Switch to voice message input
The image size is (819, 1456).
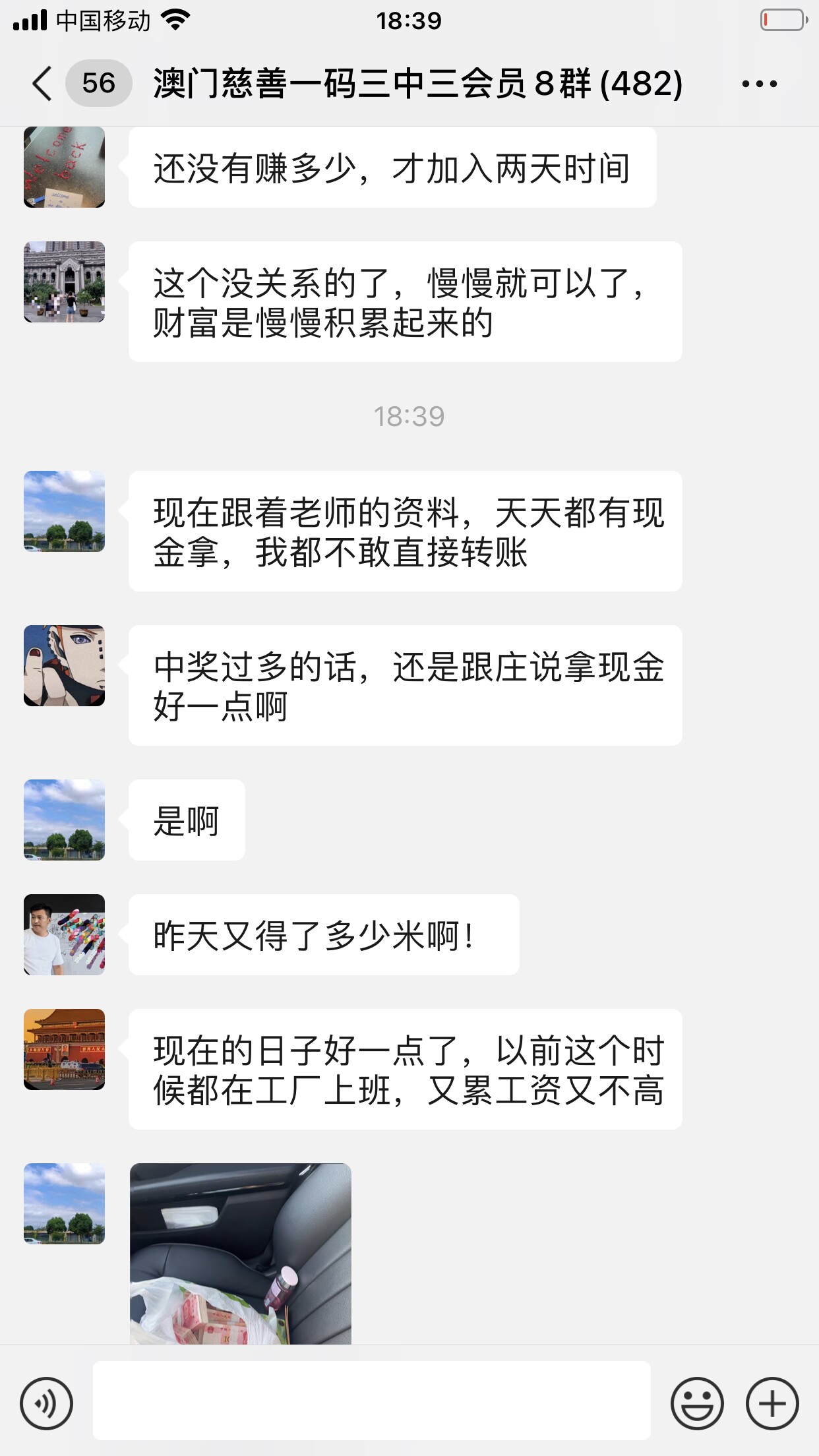tap(46, 1403)
